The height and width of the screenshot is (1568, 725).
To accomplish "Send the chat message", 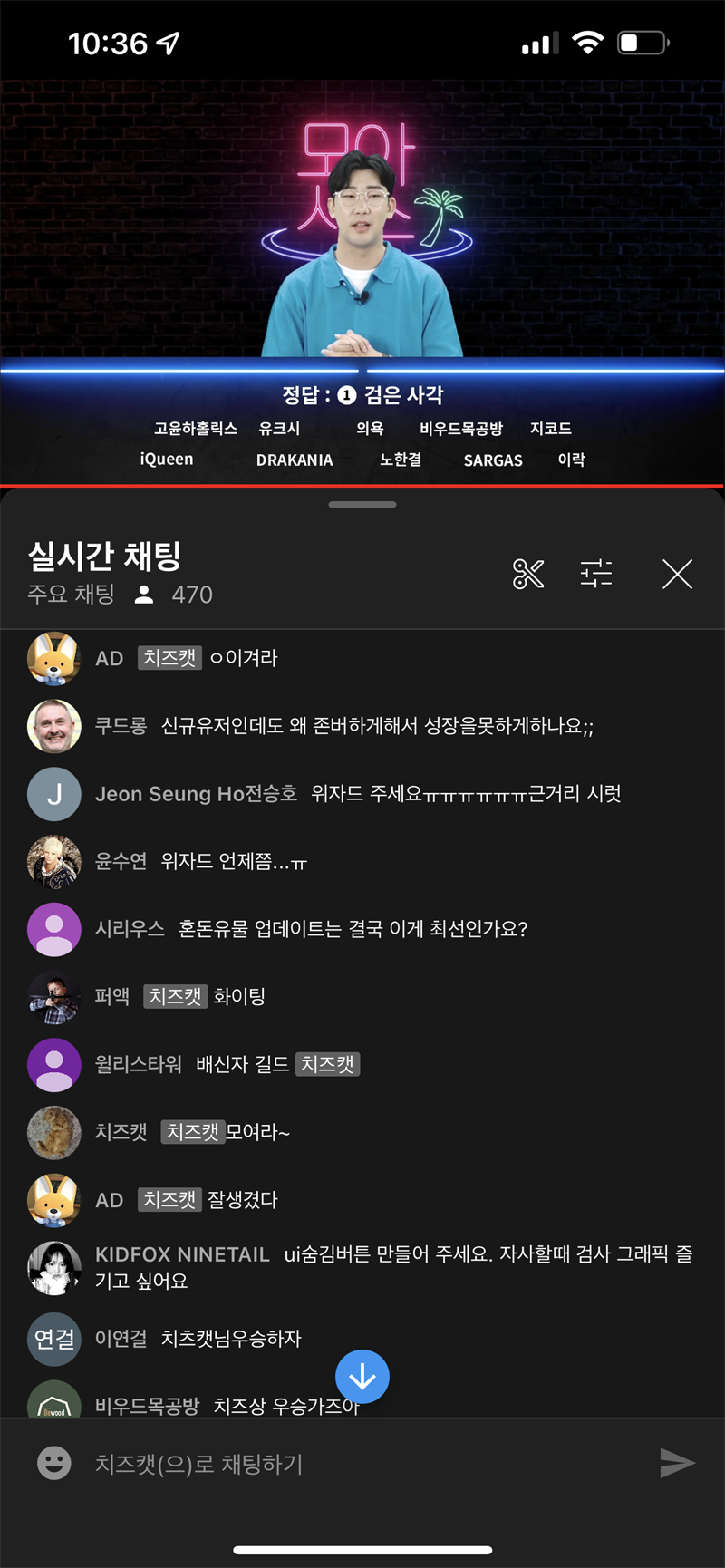I will (676, 1463).
